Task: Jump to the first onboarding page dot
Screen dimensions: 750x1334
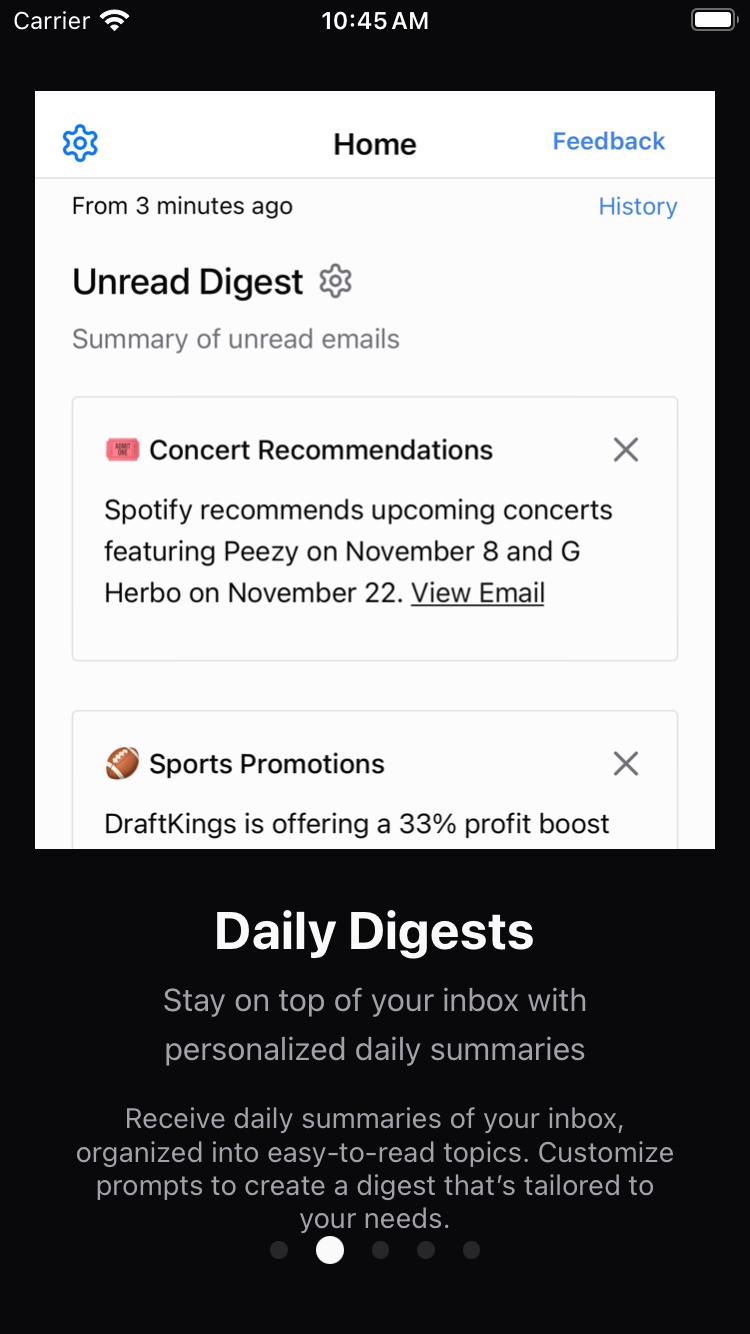Action: pyautogui.click(x=279, y=1250)
